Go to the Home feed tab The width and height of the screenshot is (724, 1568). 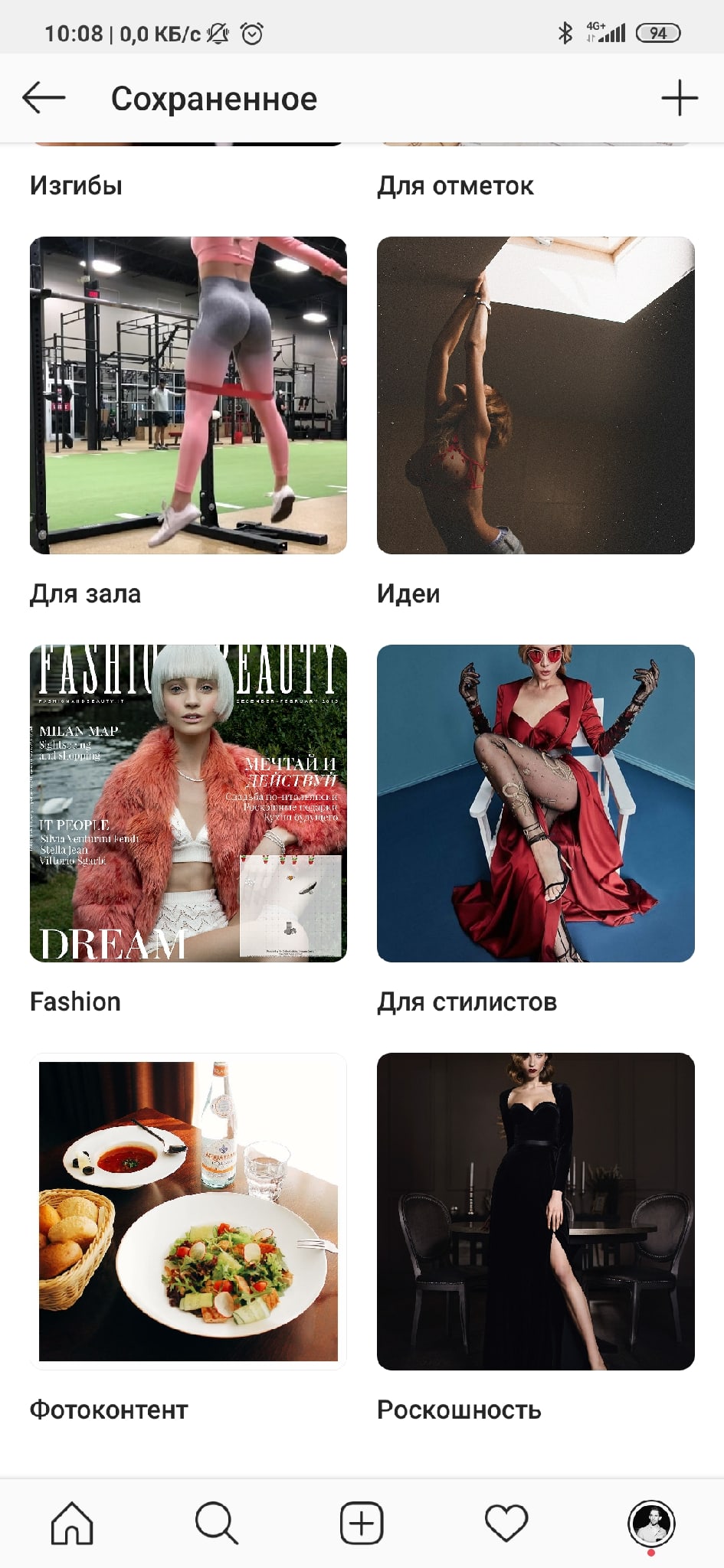72,1523
